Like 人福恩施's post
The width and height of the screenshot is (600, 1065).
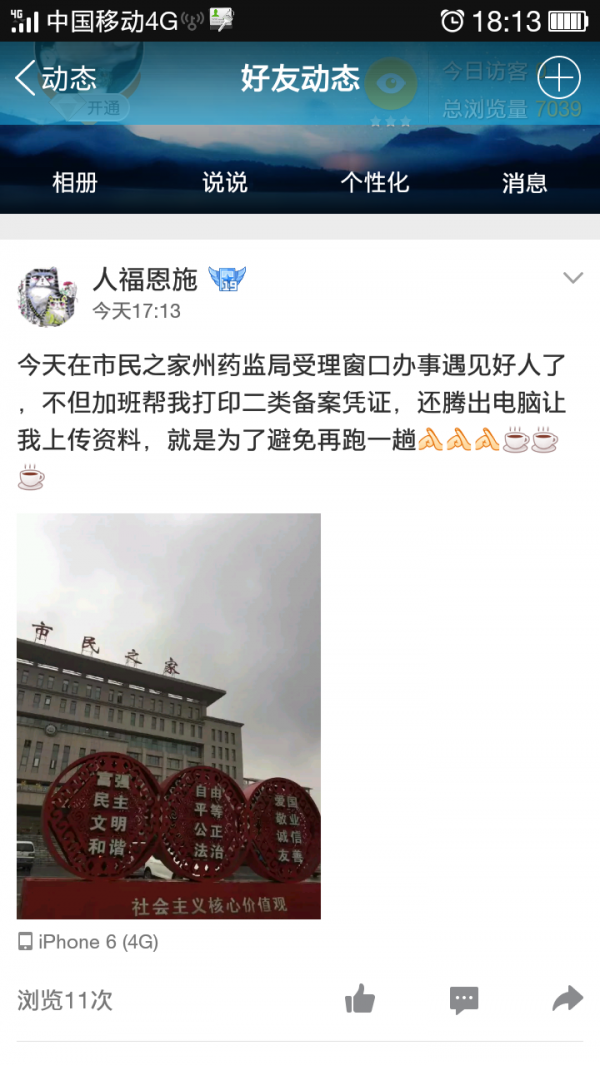coord(360,998)
